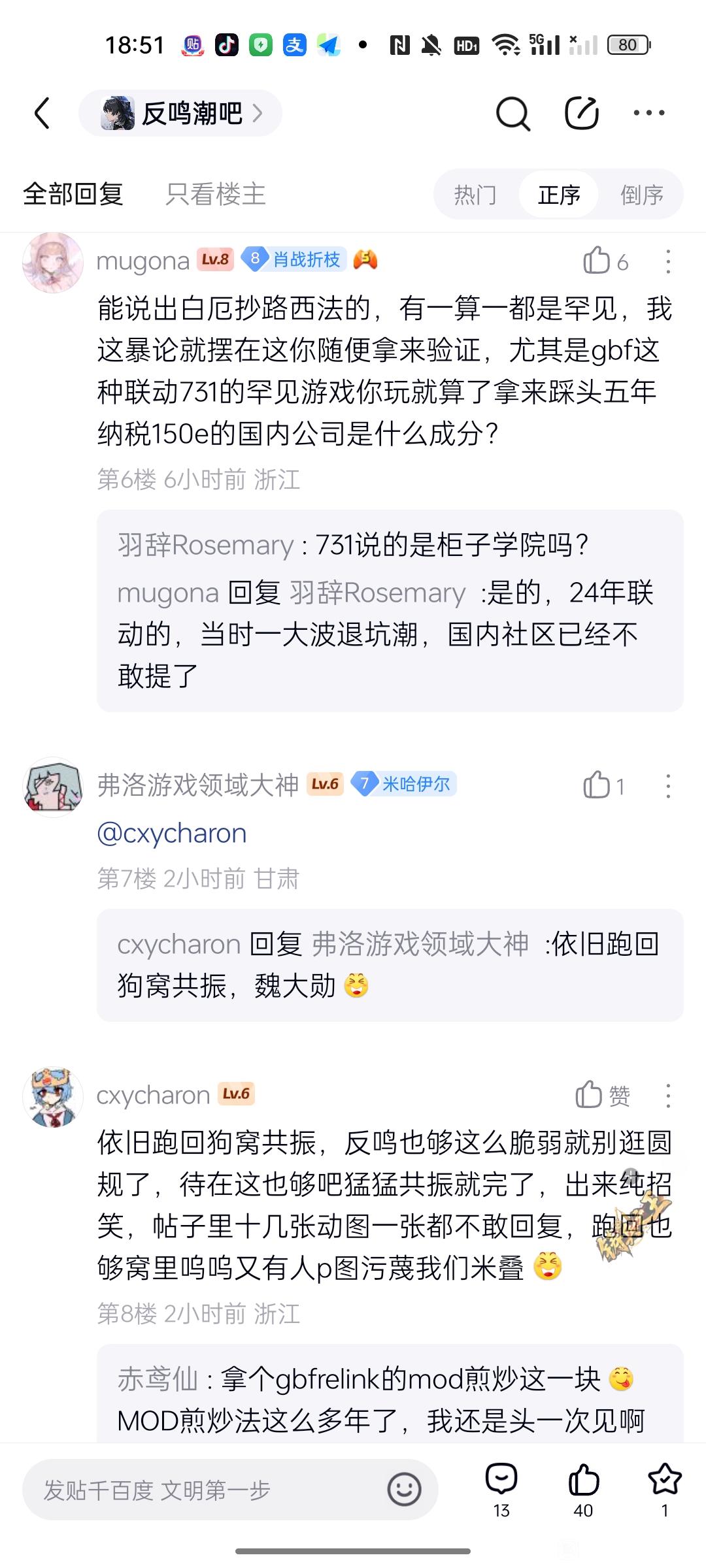Like mugona's reply
Screen dimensions: 706x1568
(x=597, y=261)
